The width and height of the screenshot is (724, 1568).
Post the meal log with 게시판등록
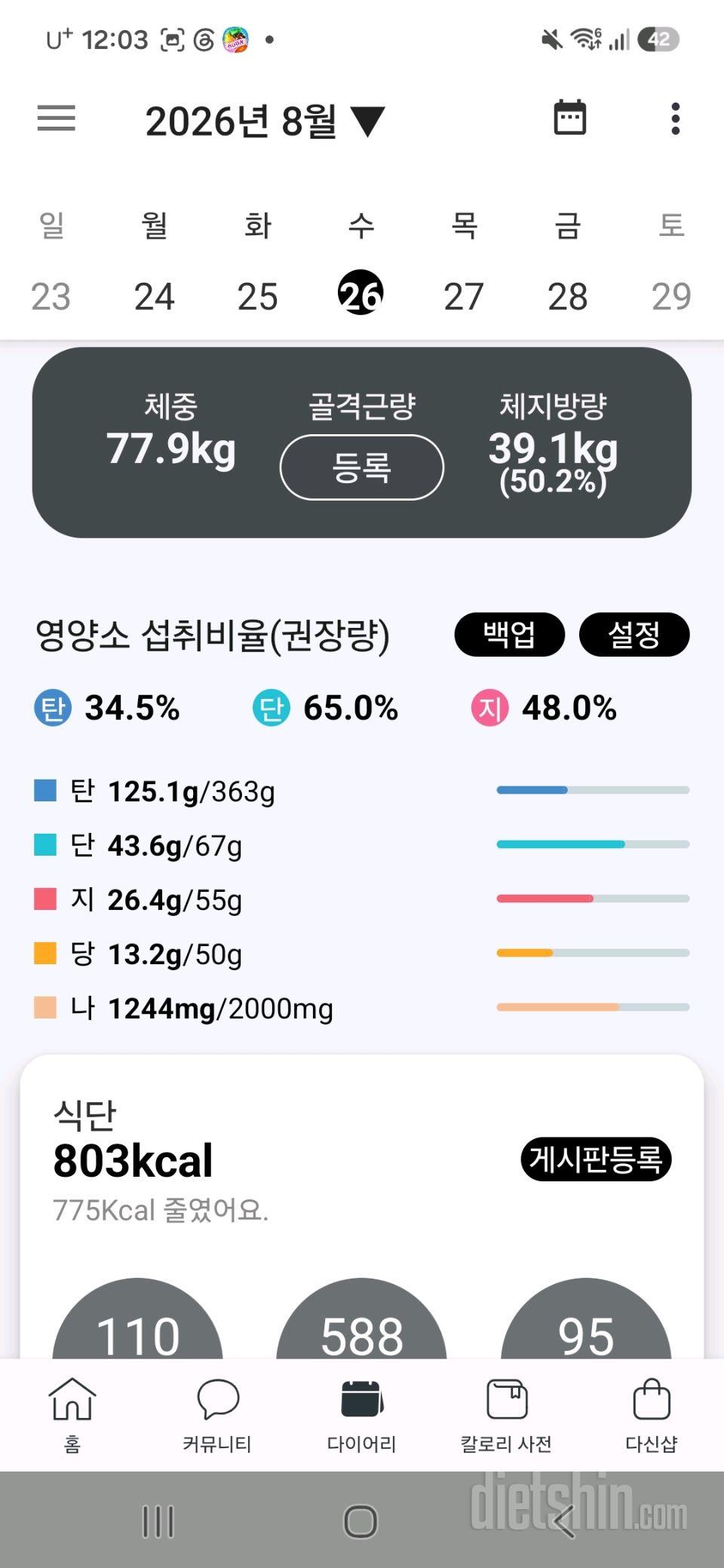pos(596,1159)
